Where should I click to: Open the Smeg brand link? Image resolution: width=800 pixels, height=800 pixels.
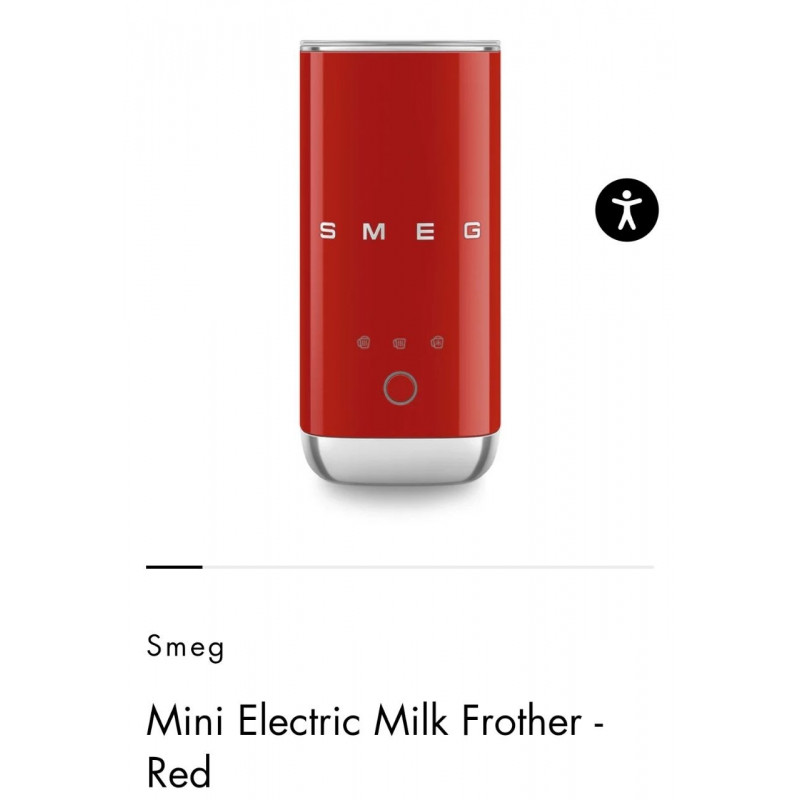(185, 647)
